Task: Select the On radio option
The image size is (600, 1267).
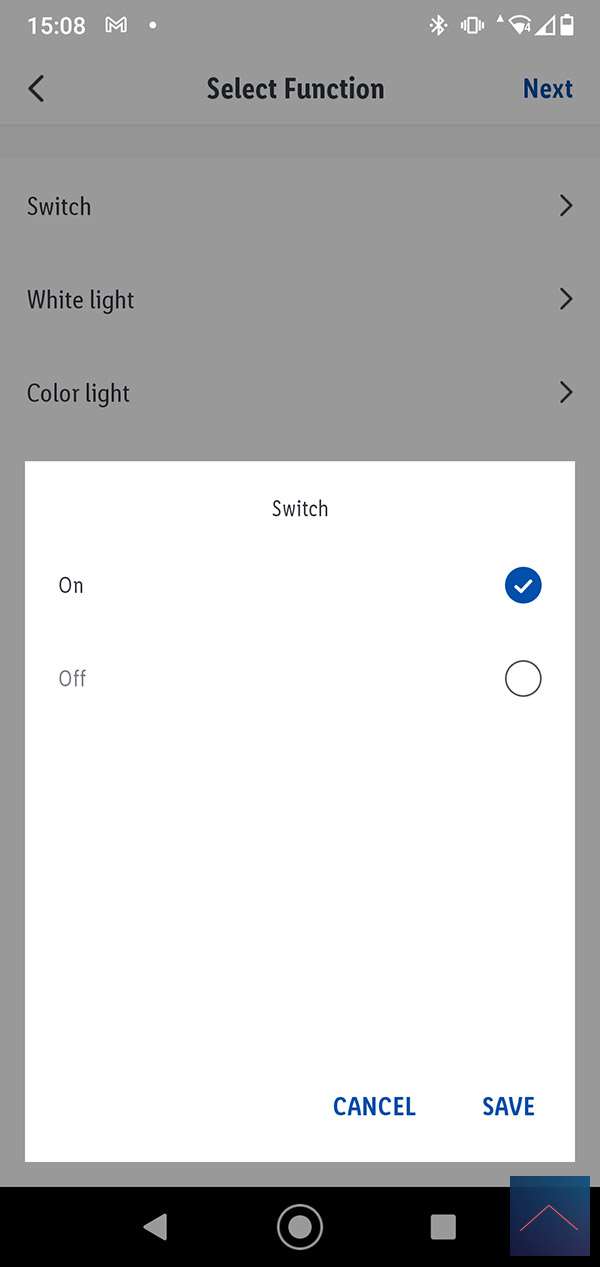Action: pyautogui.click(x=522, y=586)
